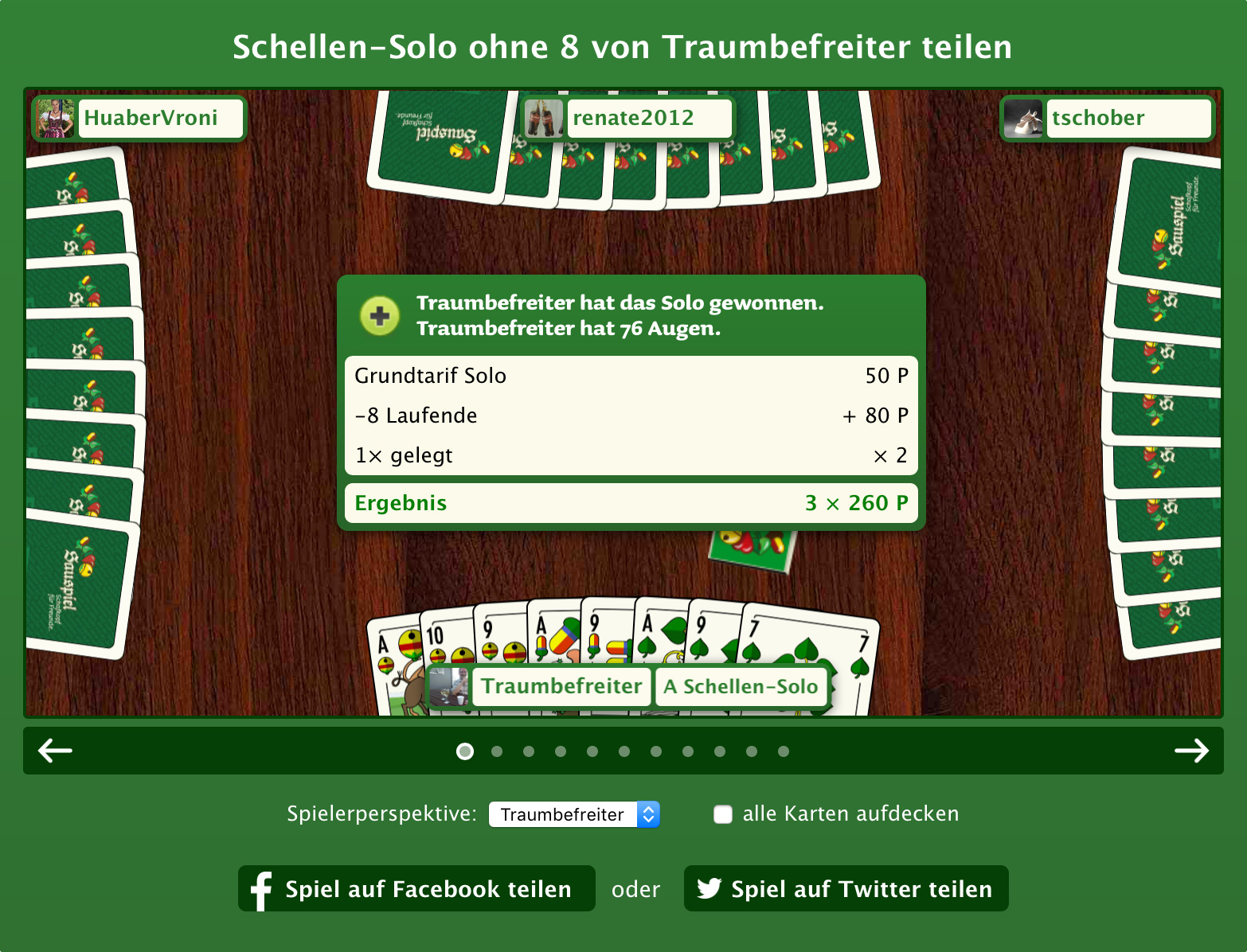Expand result details with the plus icon

(x=380, y=316)
